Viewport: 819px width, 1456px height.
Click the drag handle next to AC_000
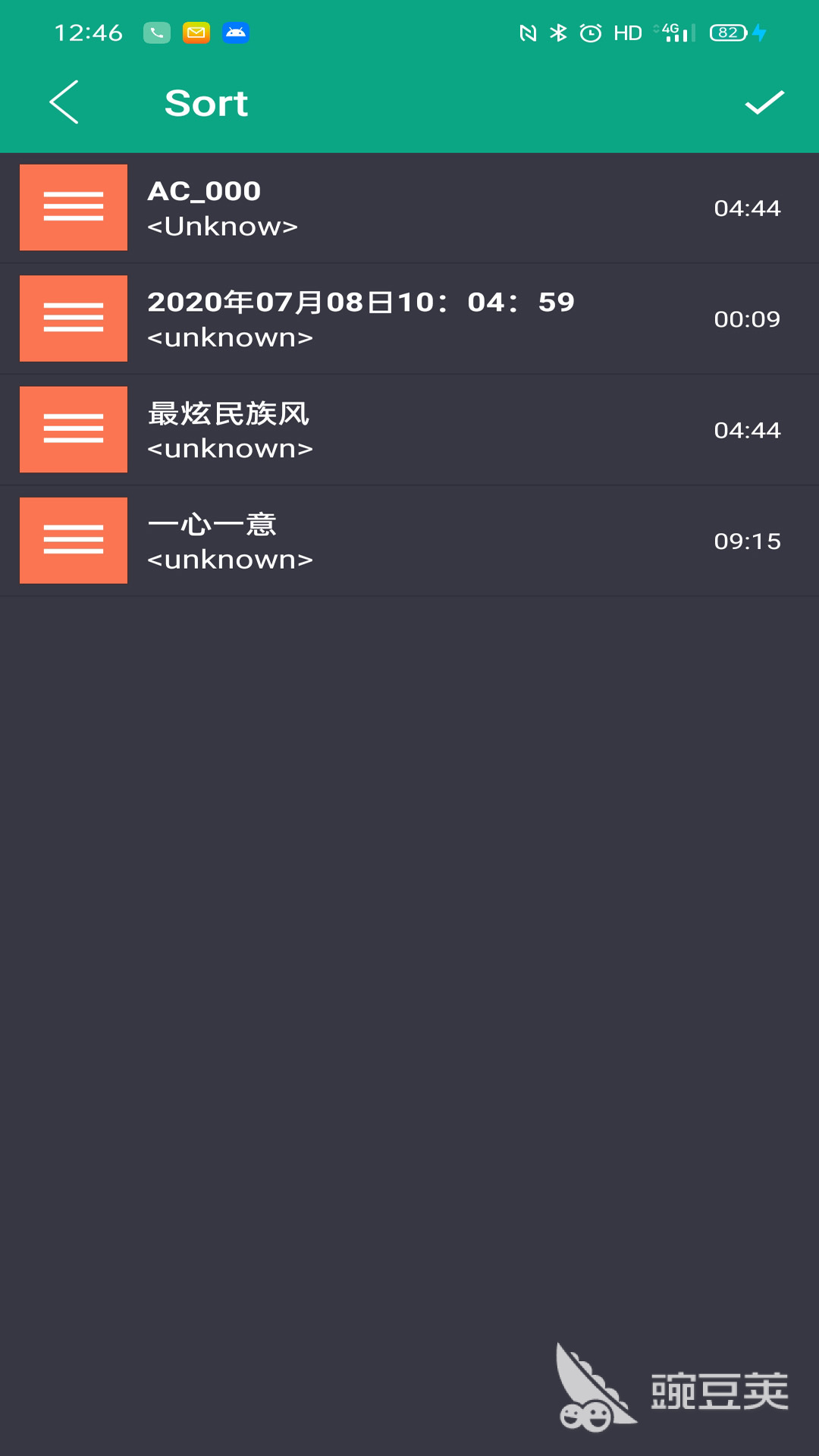coord(73,207)
